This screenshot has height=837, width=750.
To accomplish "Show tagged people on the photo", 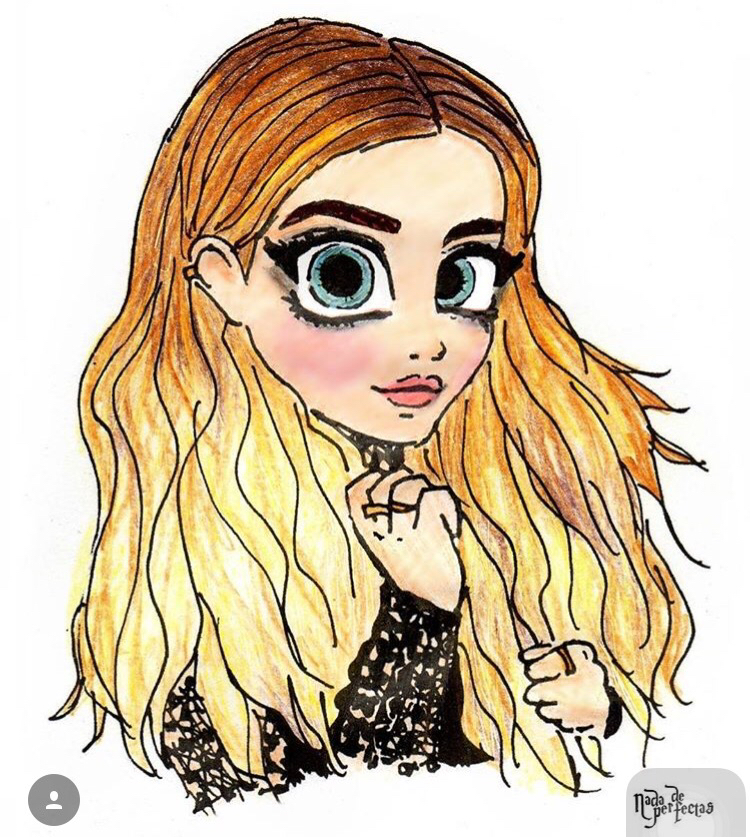I will [54, 799].
